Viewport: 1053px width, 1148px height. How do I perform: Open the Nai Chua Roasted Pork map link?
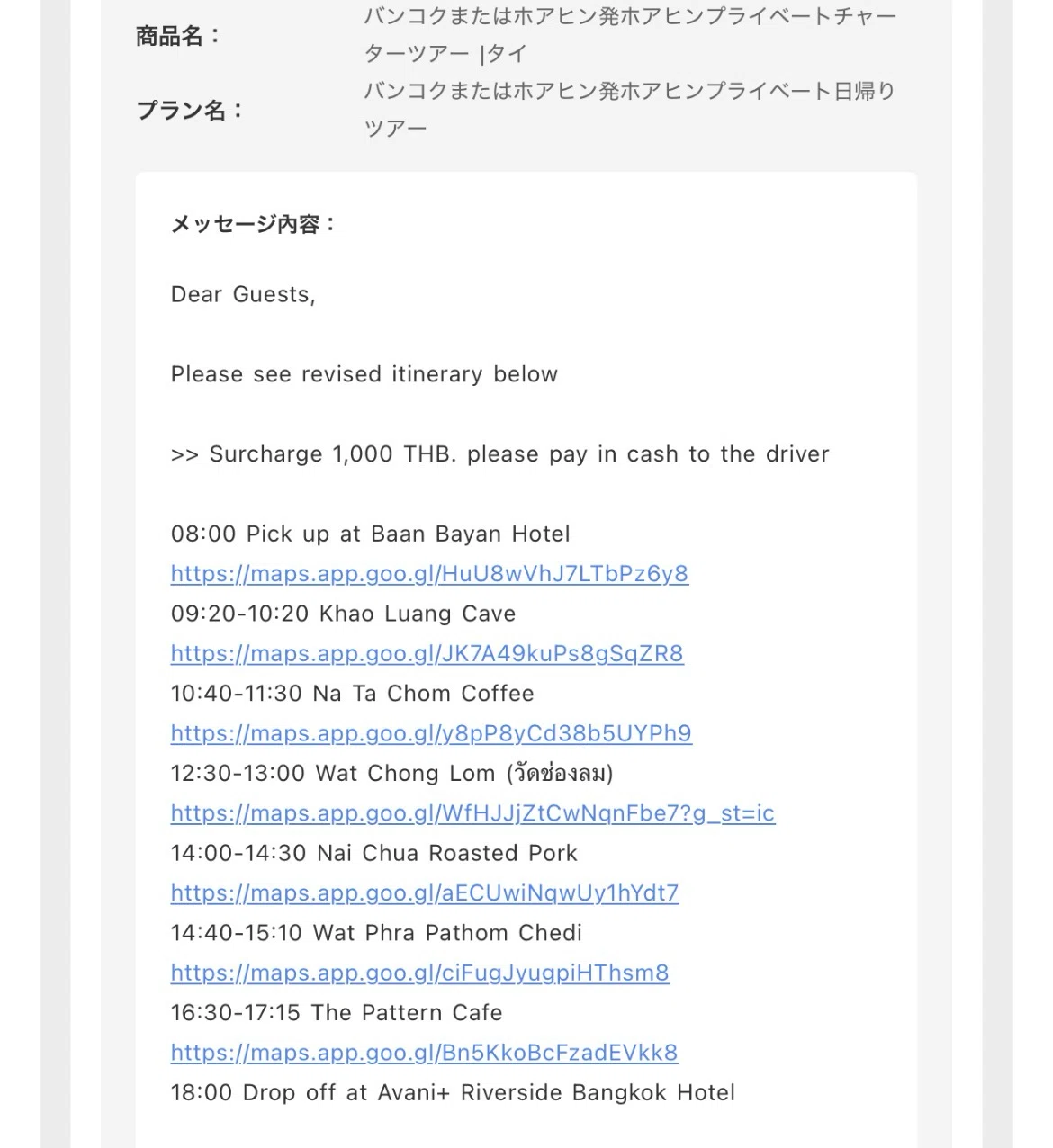pyautogui.click(x=425, y=893)
